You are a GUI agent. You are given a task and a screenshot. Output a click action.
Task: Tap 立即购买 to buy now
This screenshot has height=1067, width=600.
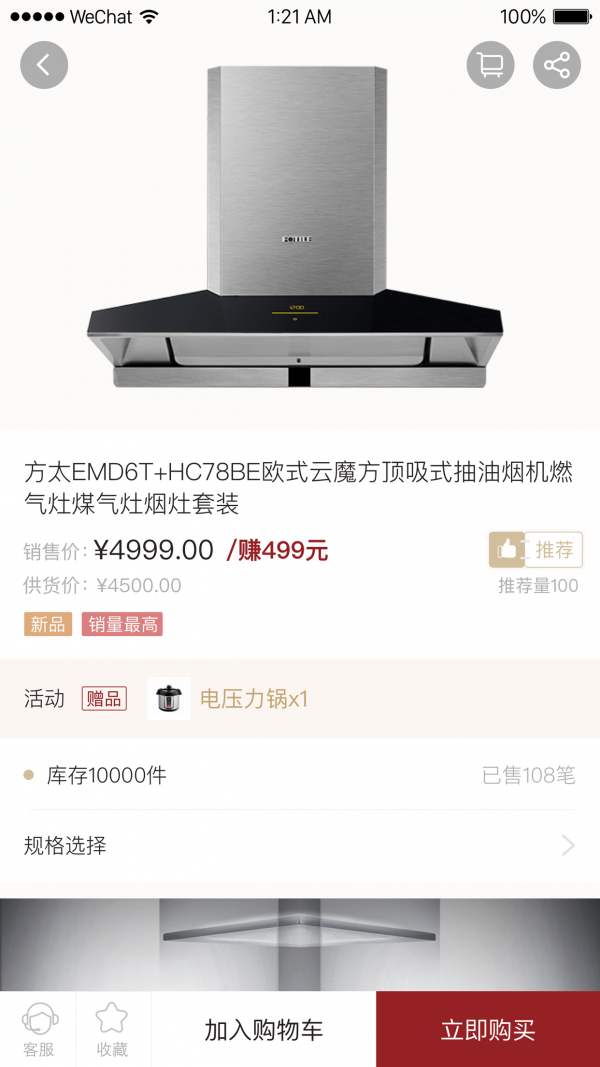[x=488, y=1030]
